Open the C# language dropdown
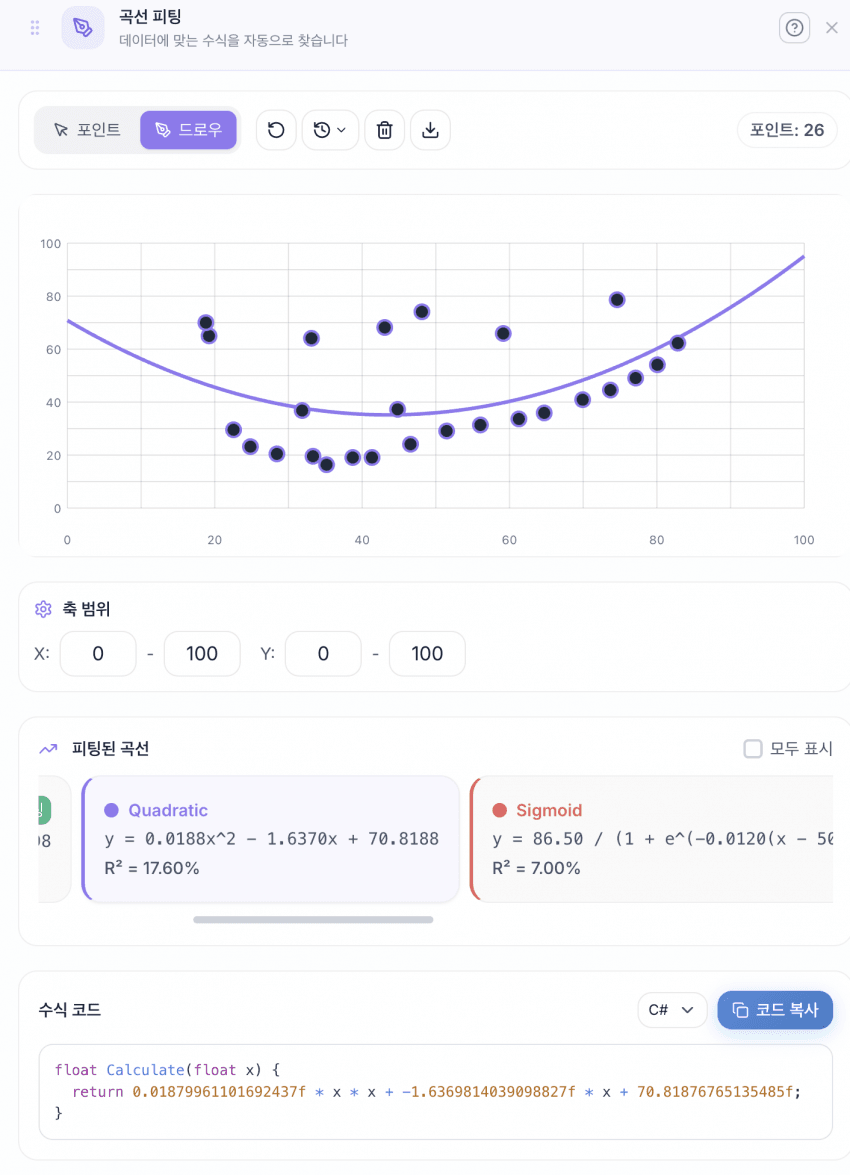Screen dimensions: 850x1175 pos(672,1010)
